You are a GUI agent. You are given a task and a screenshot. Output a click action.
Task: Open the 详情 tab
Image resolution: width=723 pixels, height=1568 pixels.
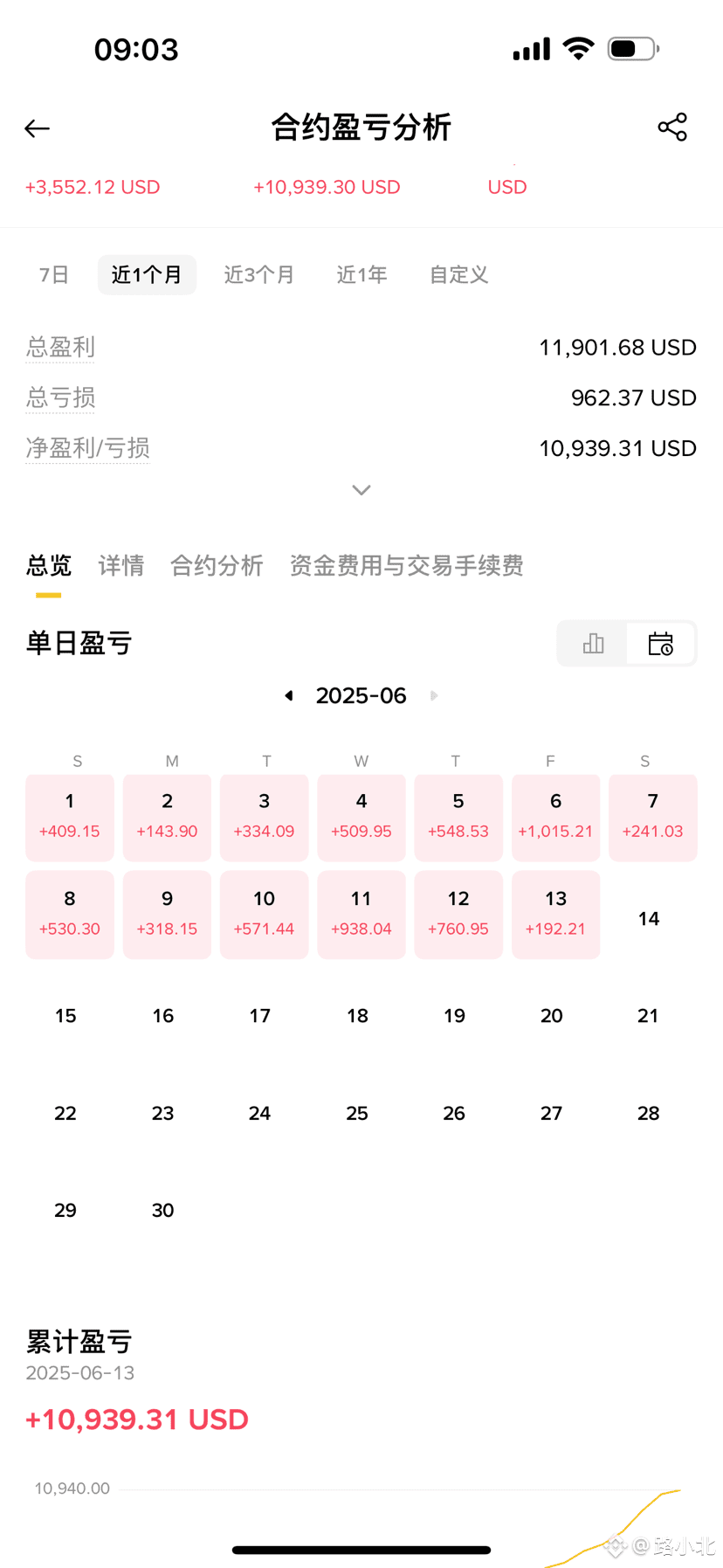(x=121, y=566)
